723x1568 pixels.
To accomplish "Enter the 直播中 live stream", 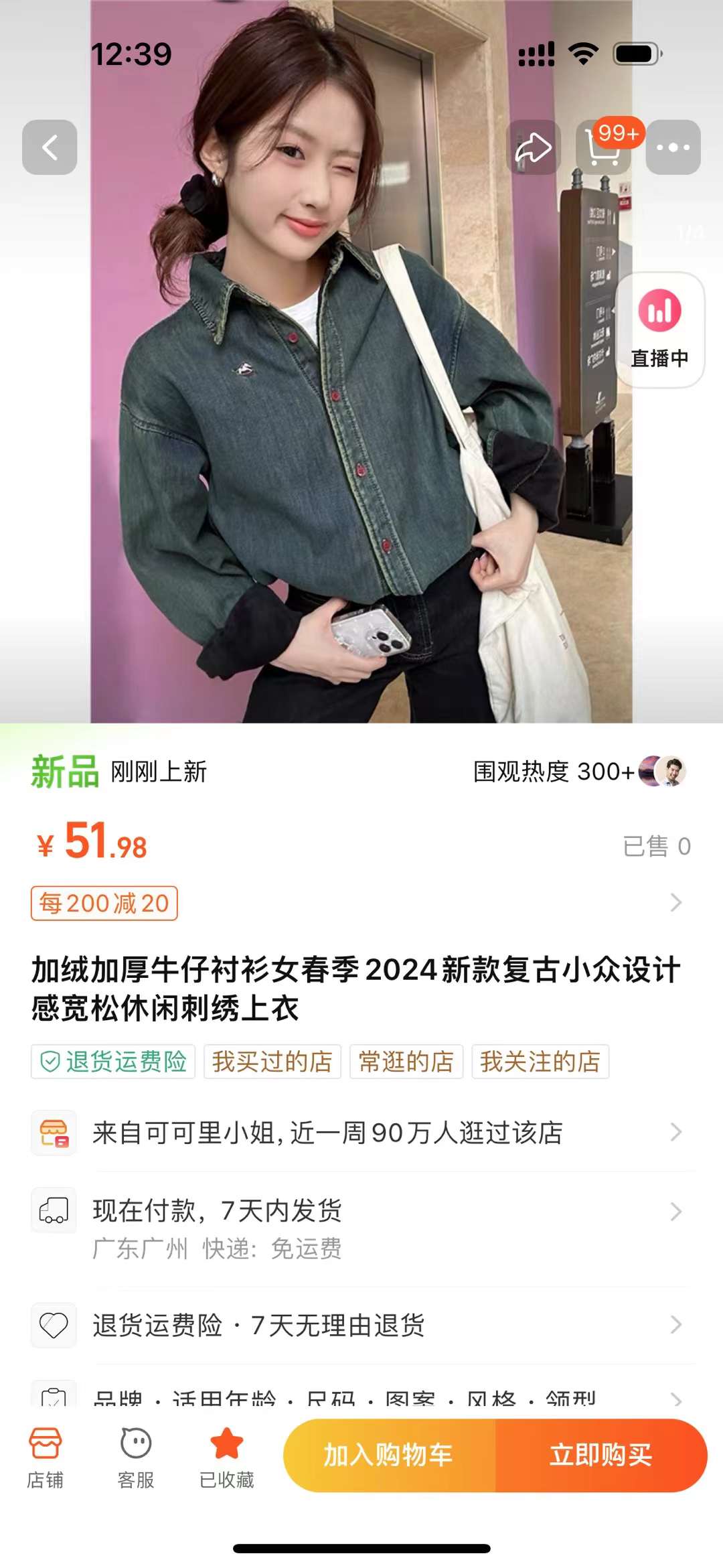I will coord(659,330).
